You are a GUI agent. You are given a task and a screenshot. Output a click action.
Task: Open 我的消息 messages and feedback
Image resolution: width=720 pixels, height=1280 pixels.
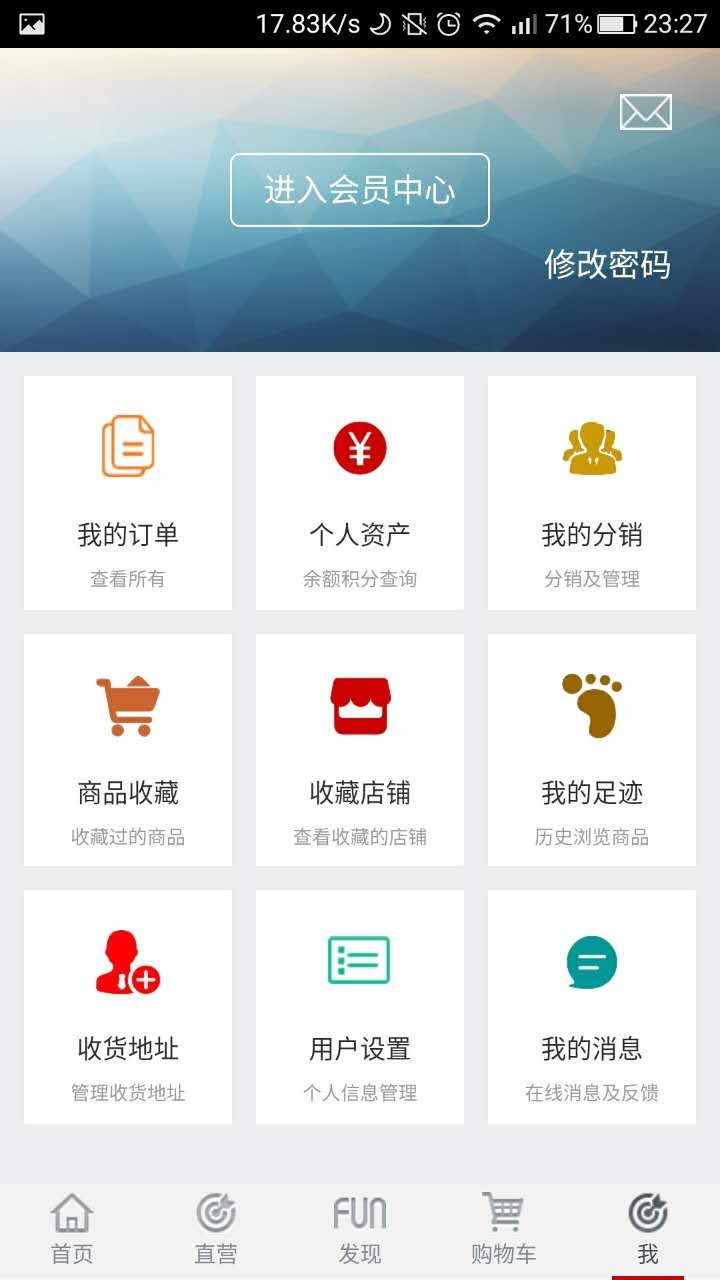(592, 1007)
